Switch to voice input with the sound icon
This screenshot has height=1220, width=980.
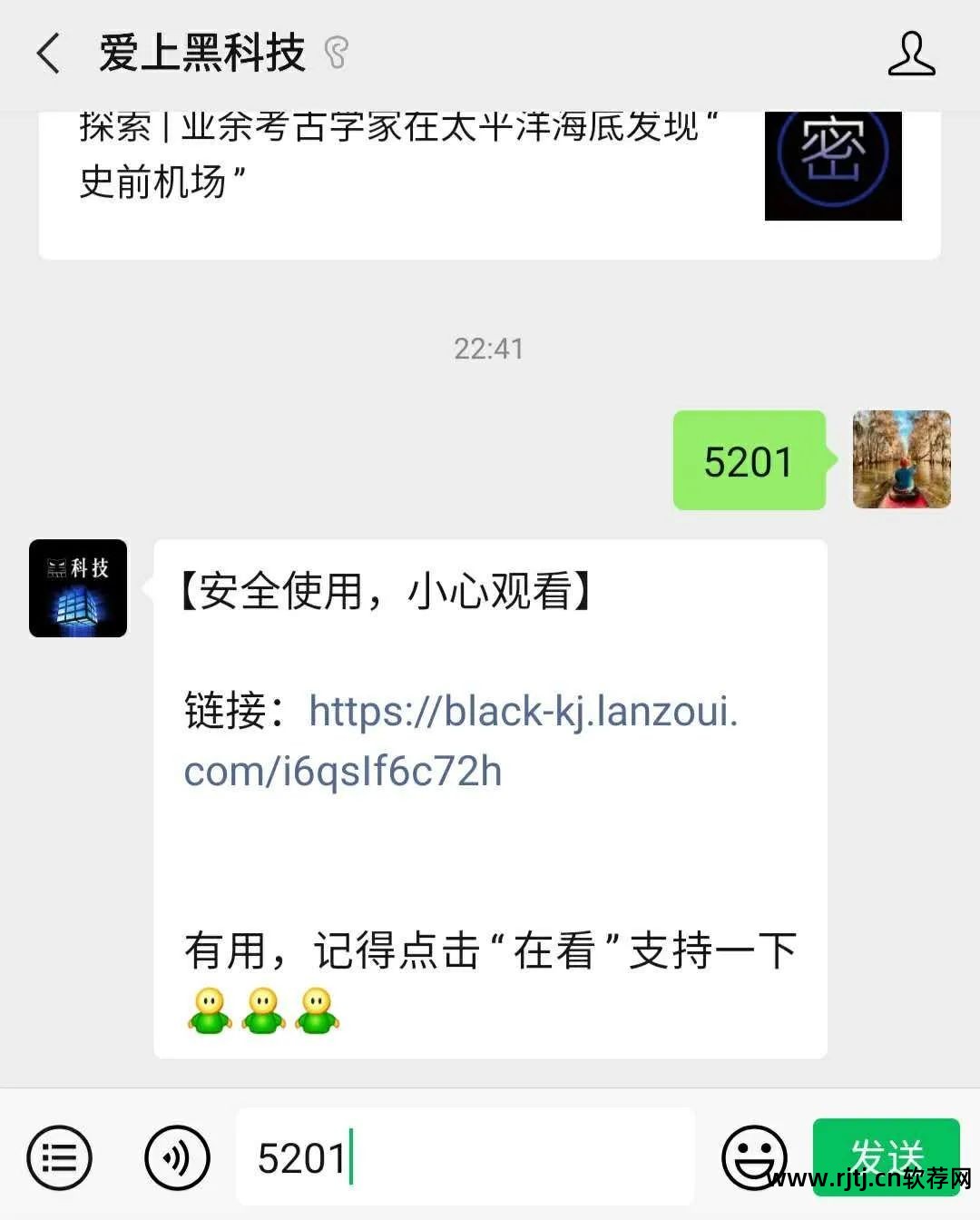(x=175, y=1156)
